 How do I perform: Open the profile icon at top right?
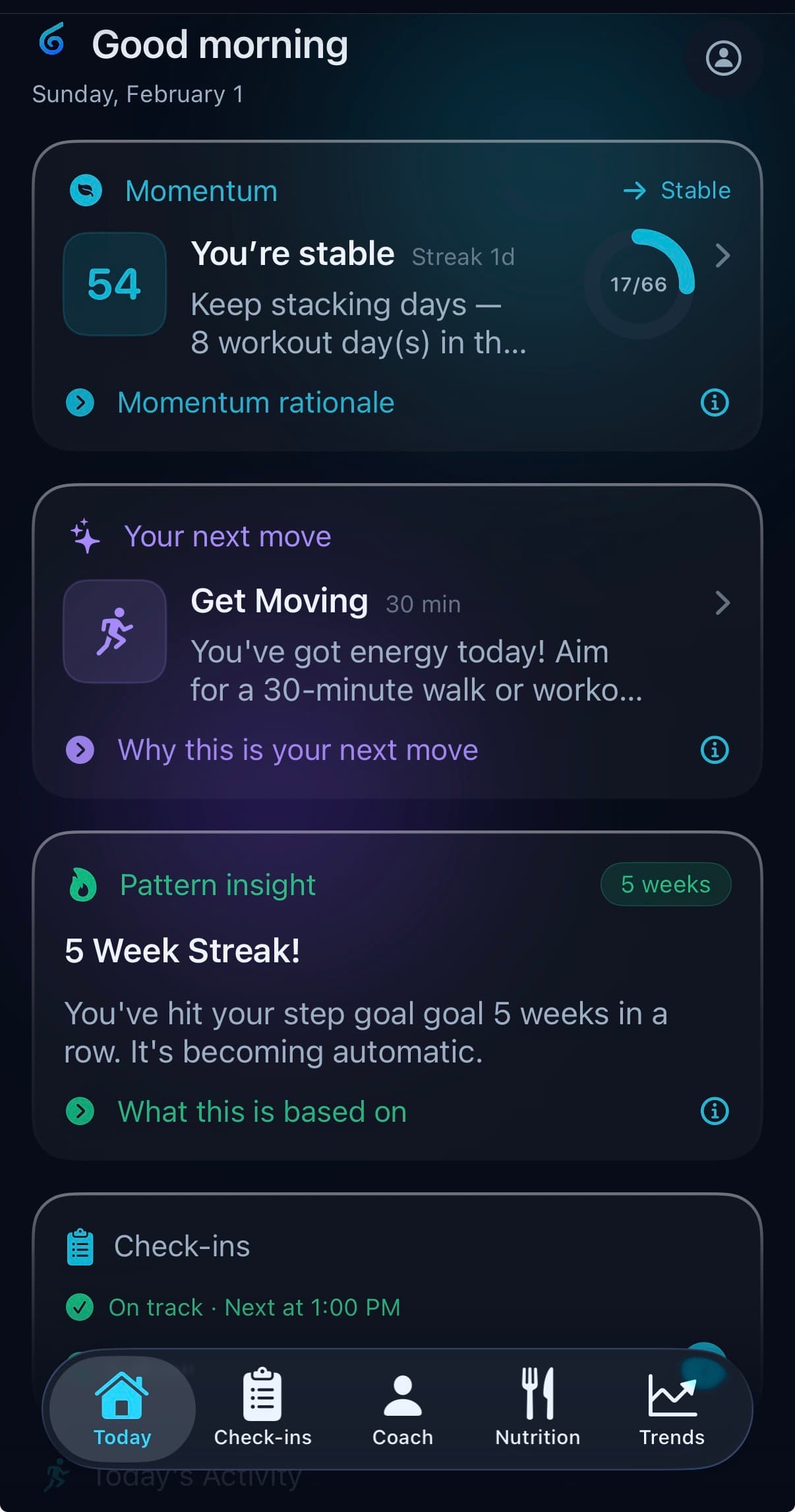click(723, 59)
